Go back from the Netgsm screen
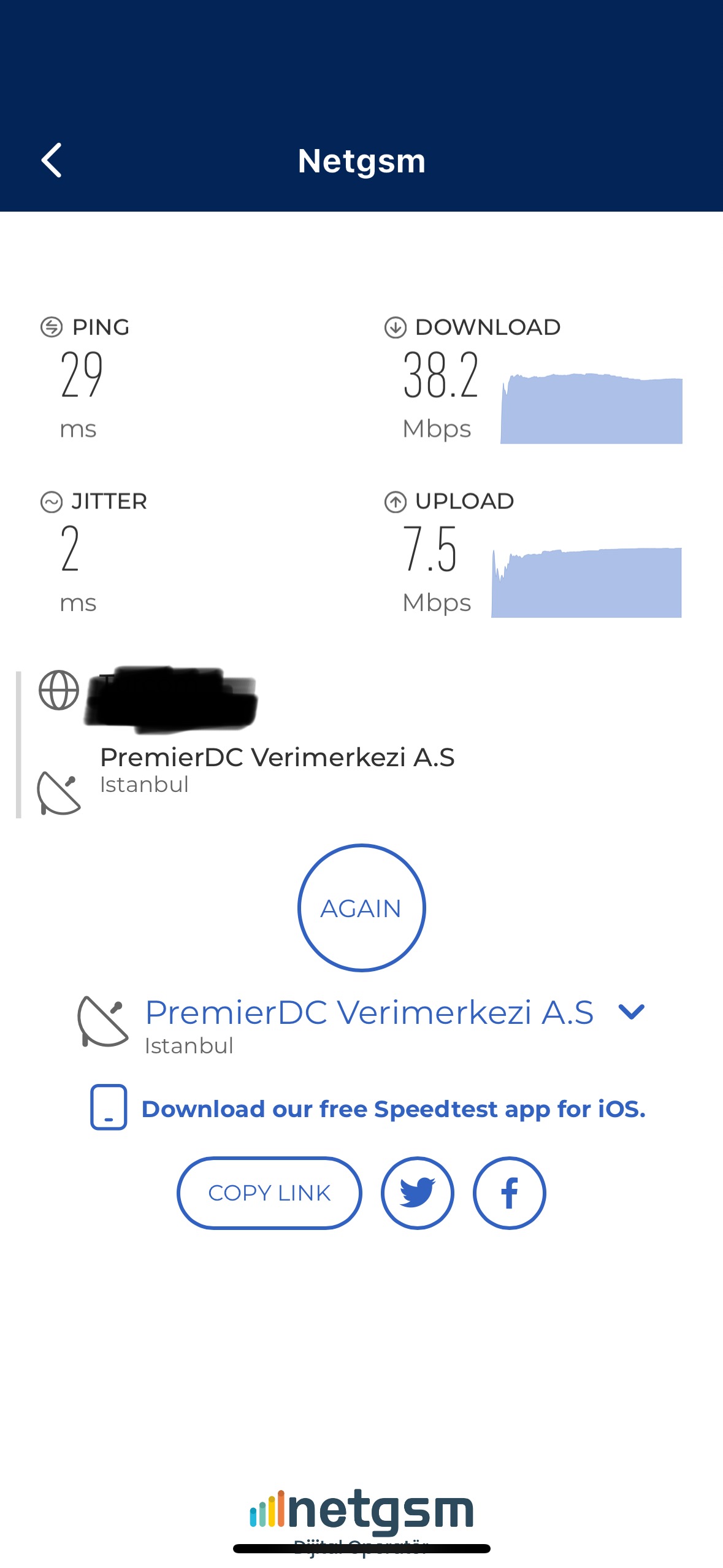The width and height of the screenshot is (723, 1568). point(52,161)
